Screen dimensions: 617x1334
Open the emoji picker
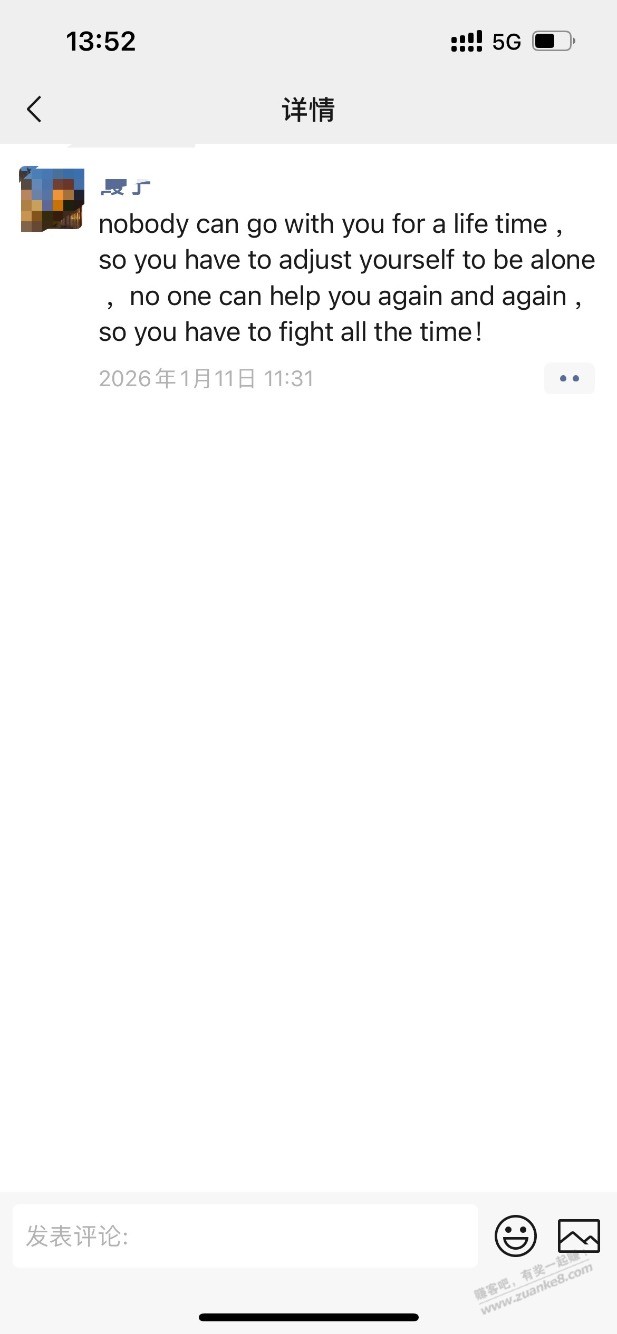point(516,1237)
